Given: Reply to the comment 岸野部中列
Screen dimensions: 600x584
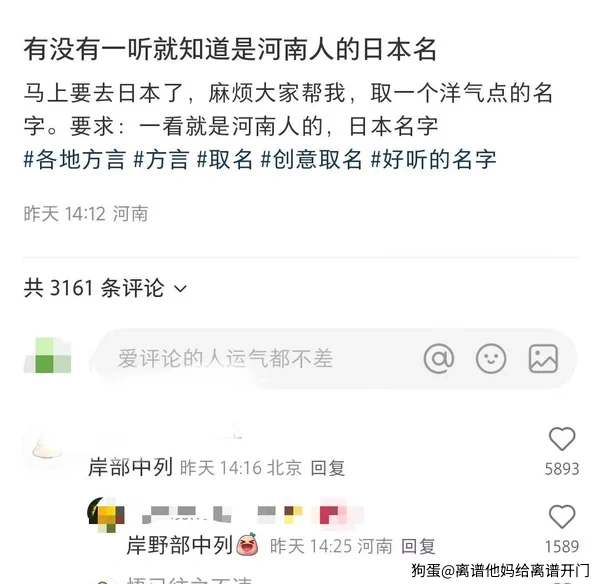Looking at the screenshot, I should point(418,546).
